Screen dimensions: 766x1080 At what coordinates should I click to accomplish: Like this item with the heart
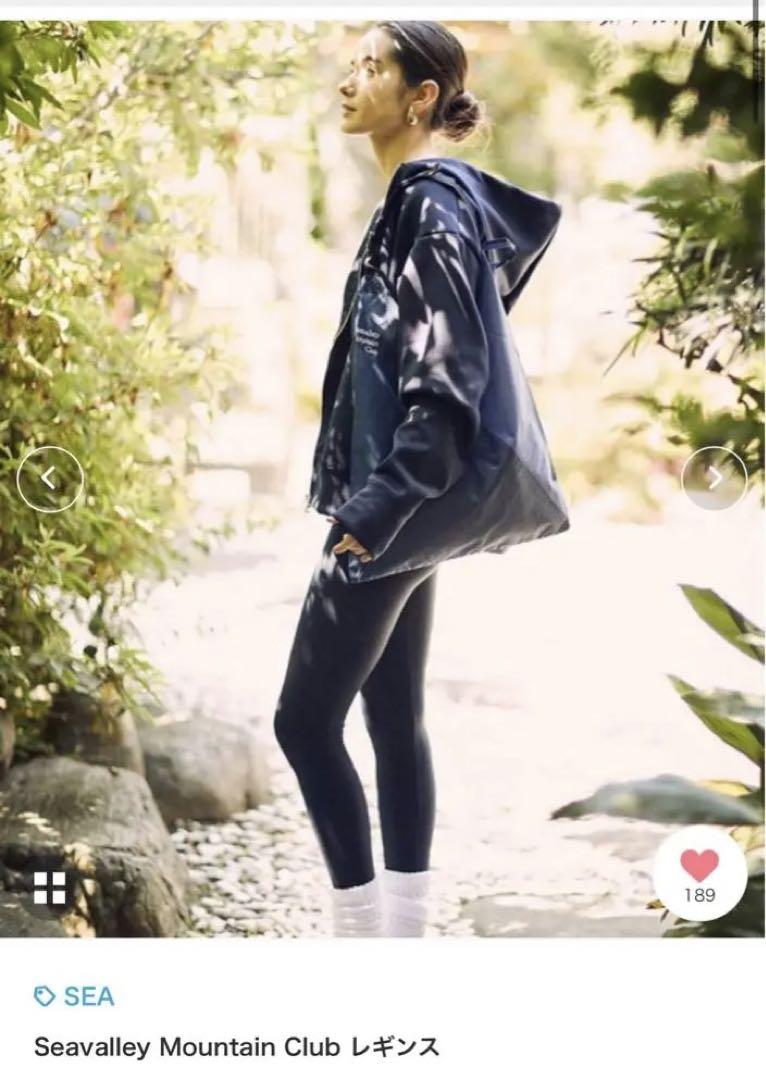[x=699, y=865]
